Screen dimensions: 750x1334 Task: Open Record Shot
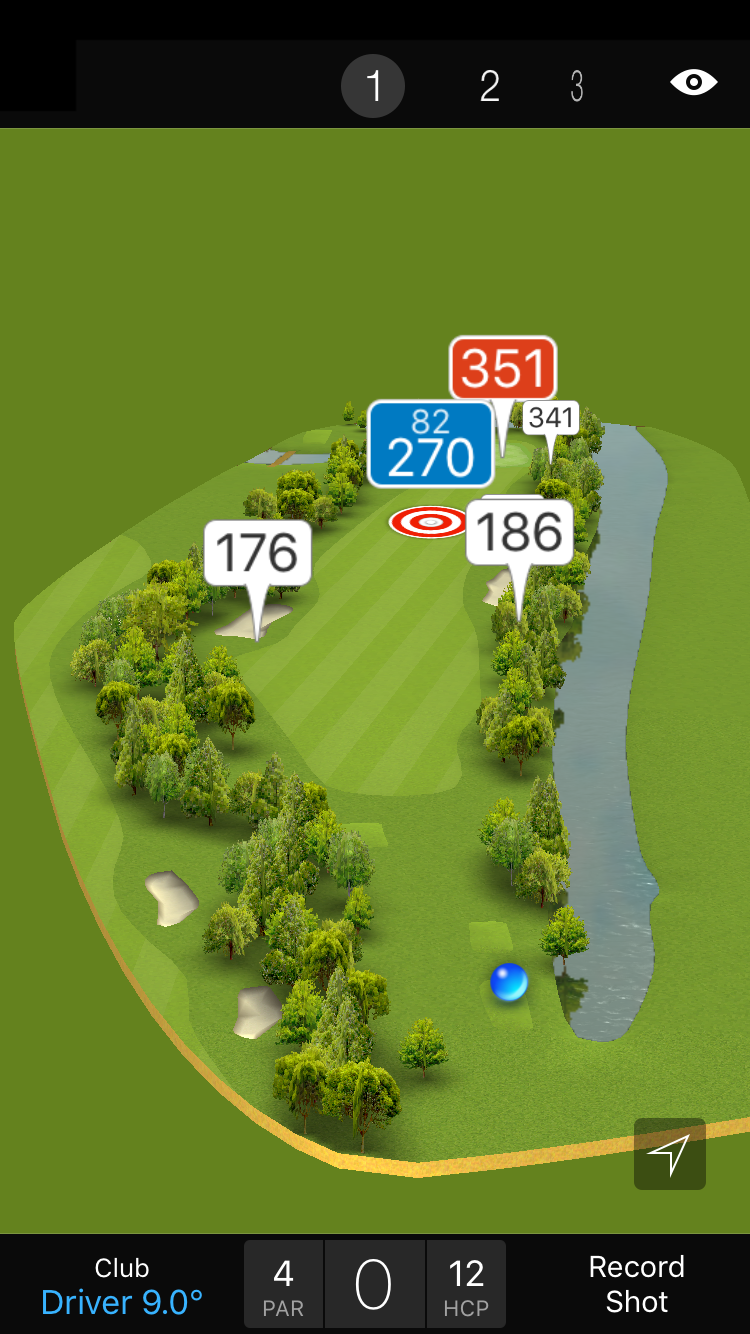(636, 1284)
